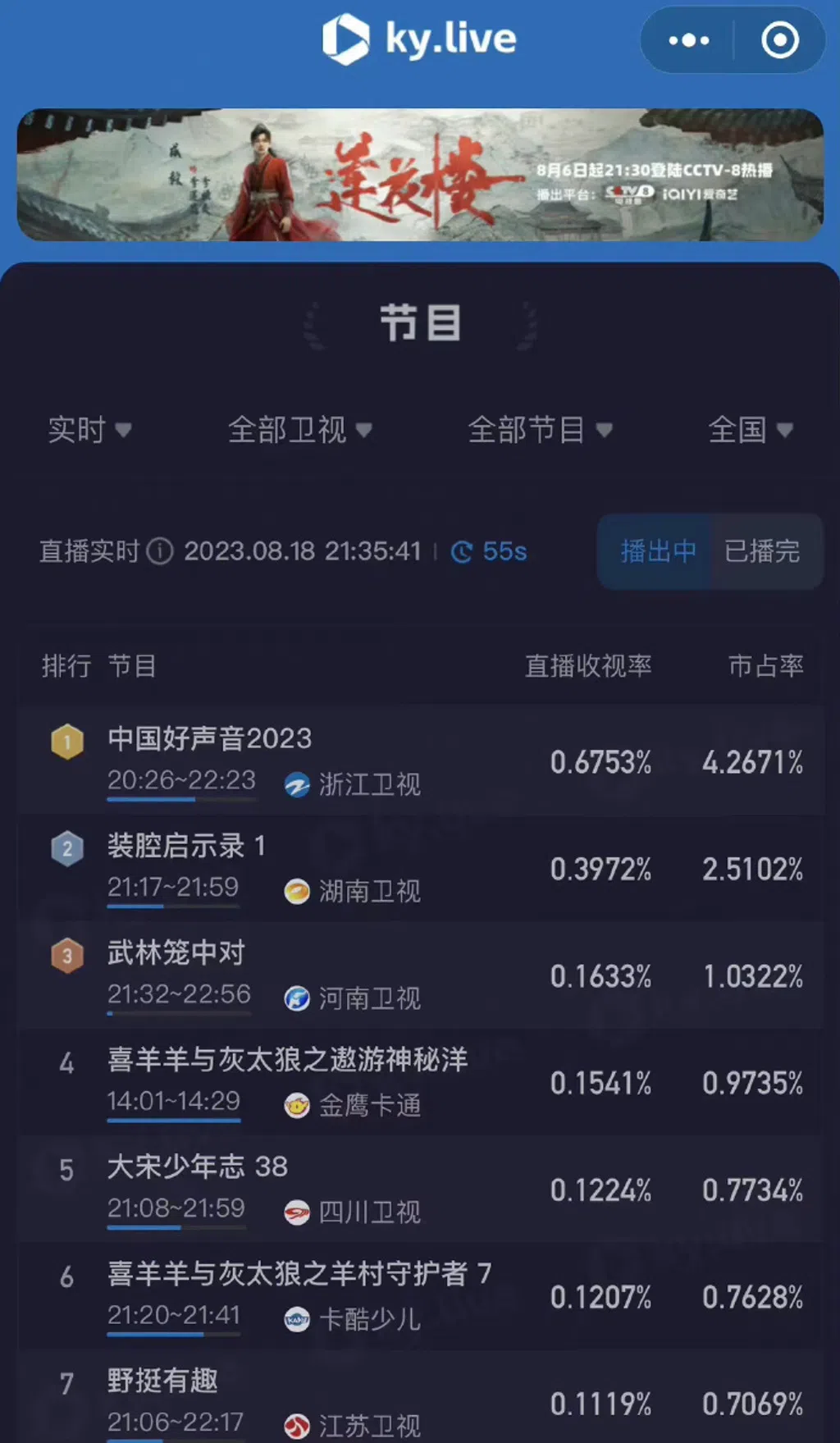
Task: Expand the 全部卫视 channel filter
Action: 299,430
